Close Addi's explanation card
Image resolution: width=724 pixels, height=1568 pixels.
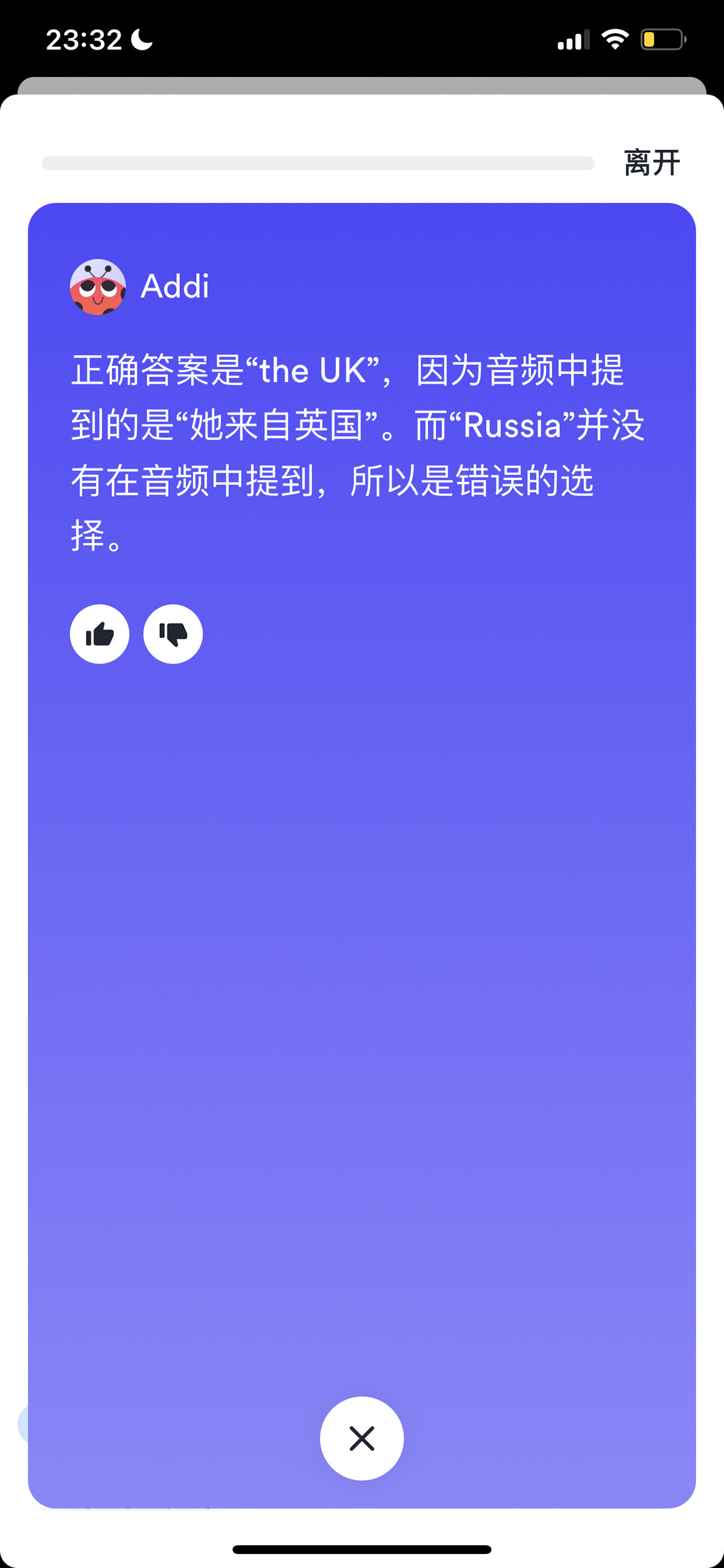(x=362, y=1438)
